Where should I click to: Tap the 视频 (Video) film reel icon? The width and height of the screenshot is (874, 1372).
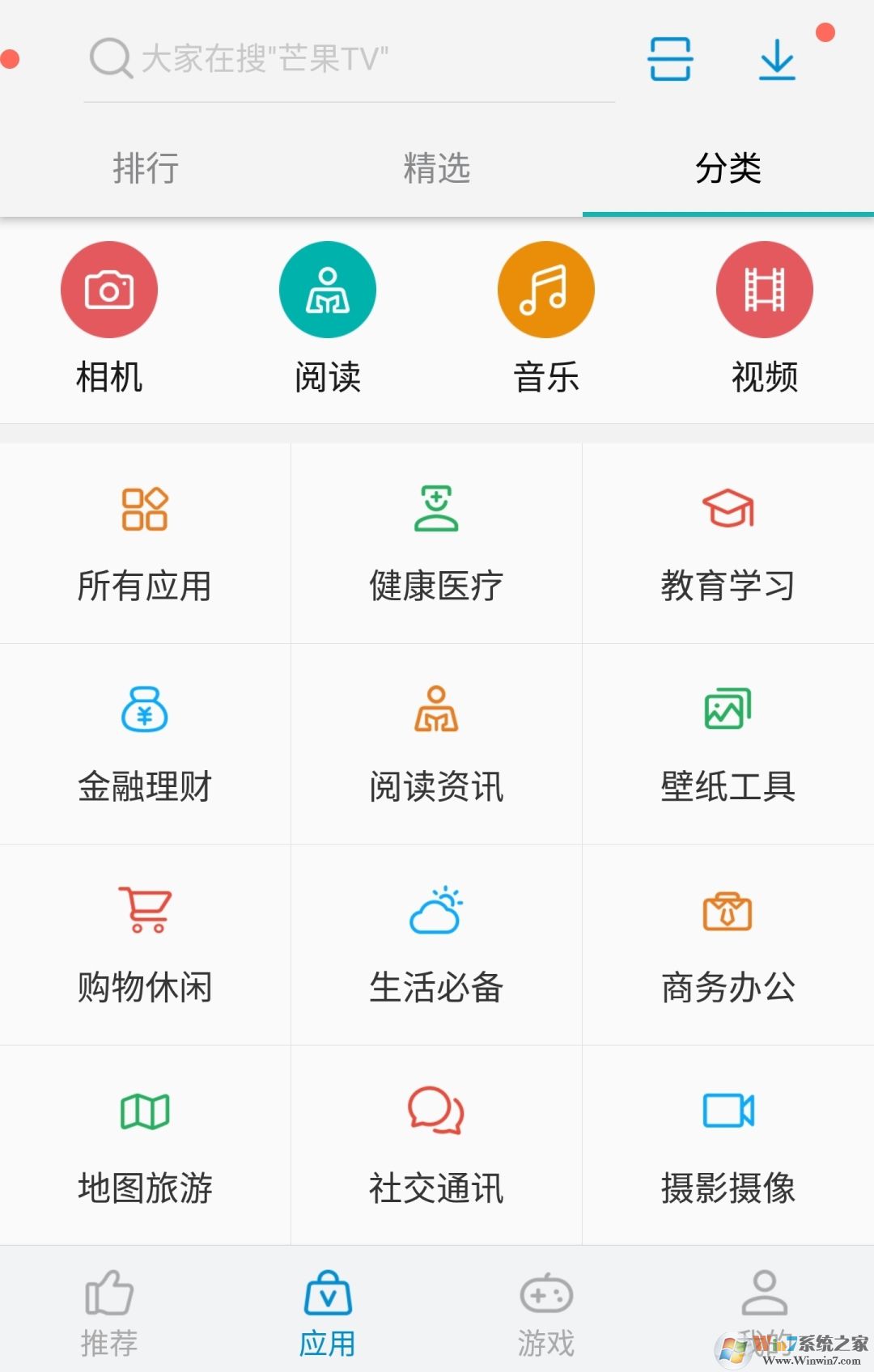tap(764, 289)
